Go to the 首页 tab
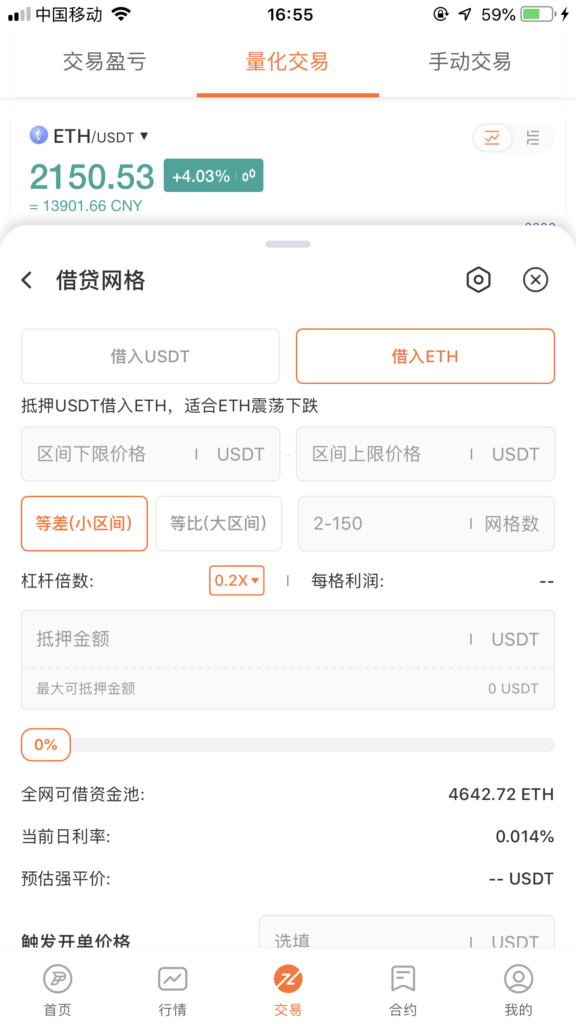576x1024 pixels. pyautogui.click(x=57, y=991)
